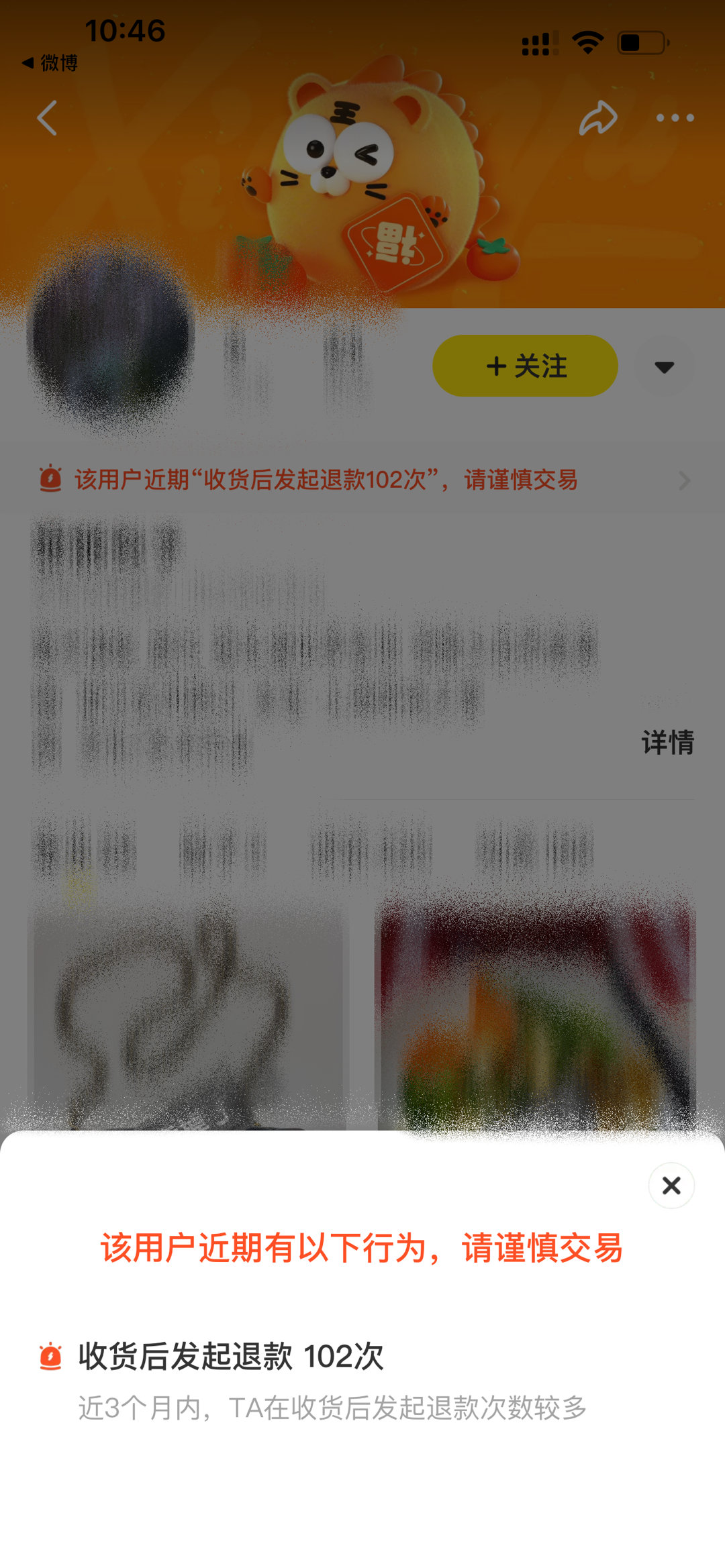Tap the + 关注 follow button

pyautogui.click(x=525, y=366)
